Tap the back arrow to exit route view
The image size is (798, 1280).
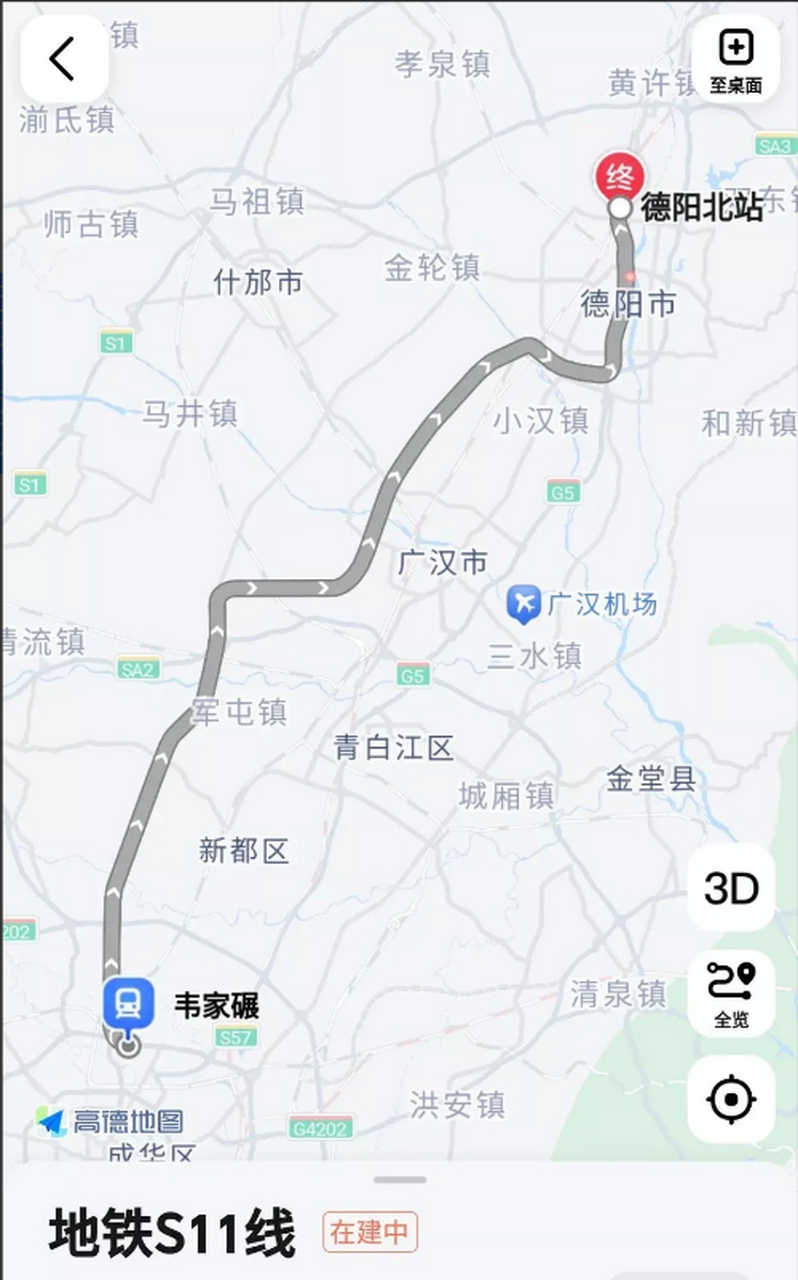(62, 57)
